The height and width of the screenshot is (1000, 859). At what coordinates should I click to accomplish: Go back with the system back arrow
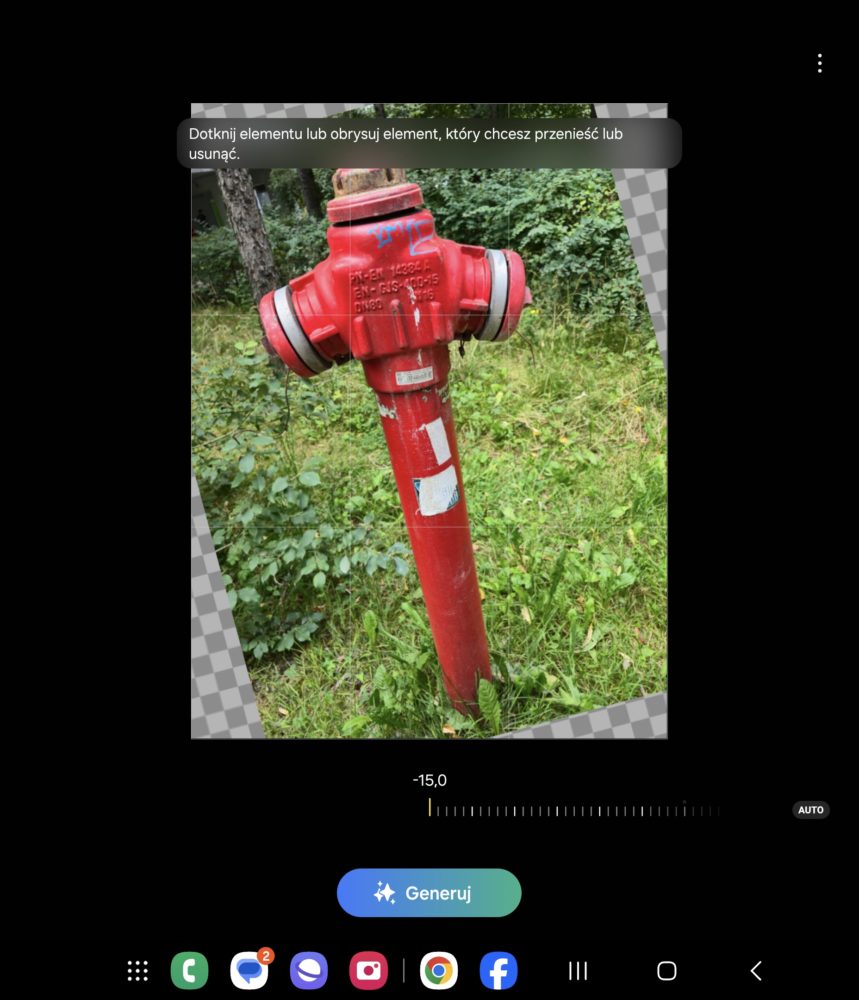pos(756,970)
